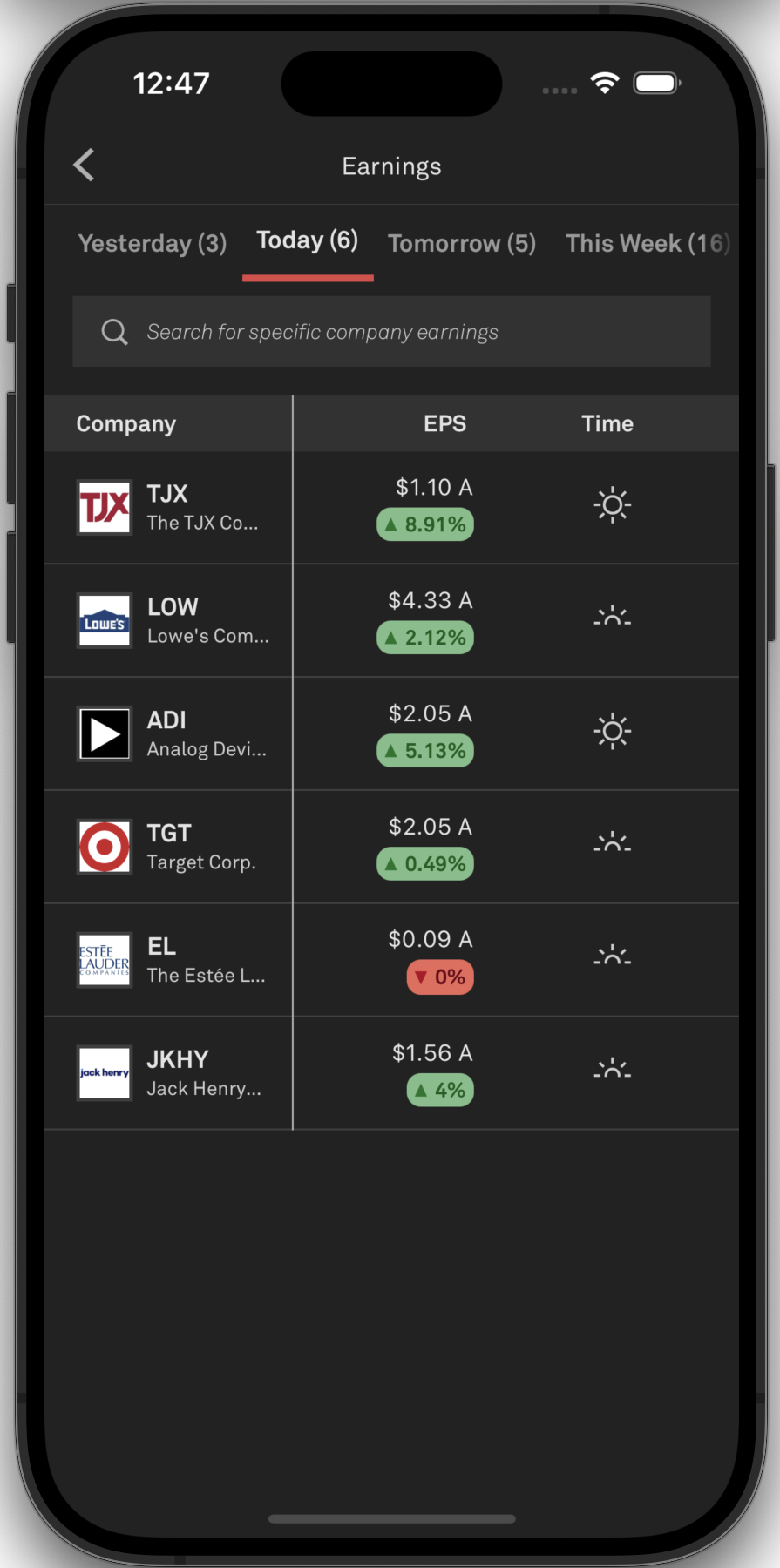
Task: Go back from the Earnings screen
Action: tap(85, 165)
